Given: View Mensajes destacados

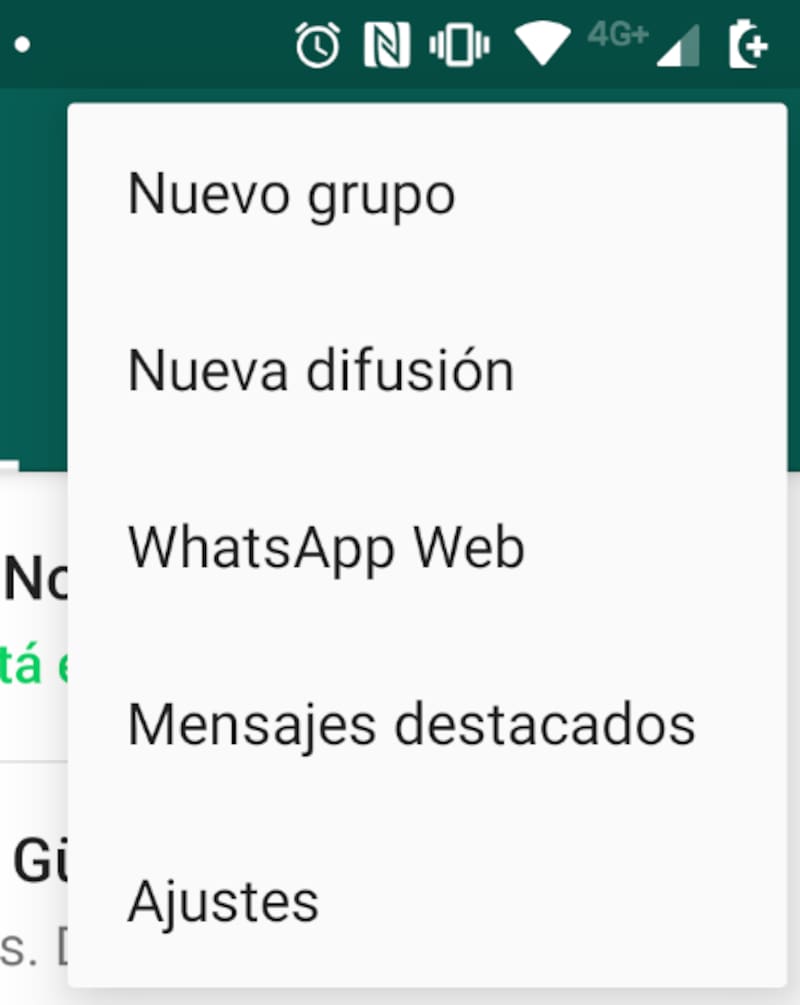Looking at the screenshot, I should pos(411,724).
